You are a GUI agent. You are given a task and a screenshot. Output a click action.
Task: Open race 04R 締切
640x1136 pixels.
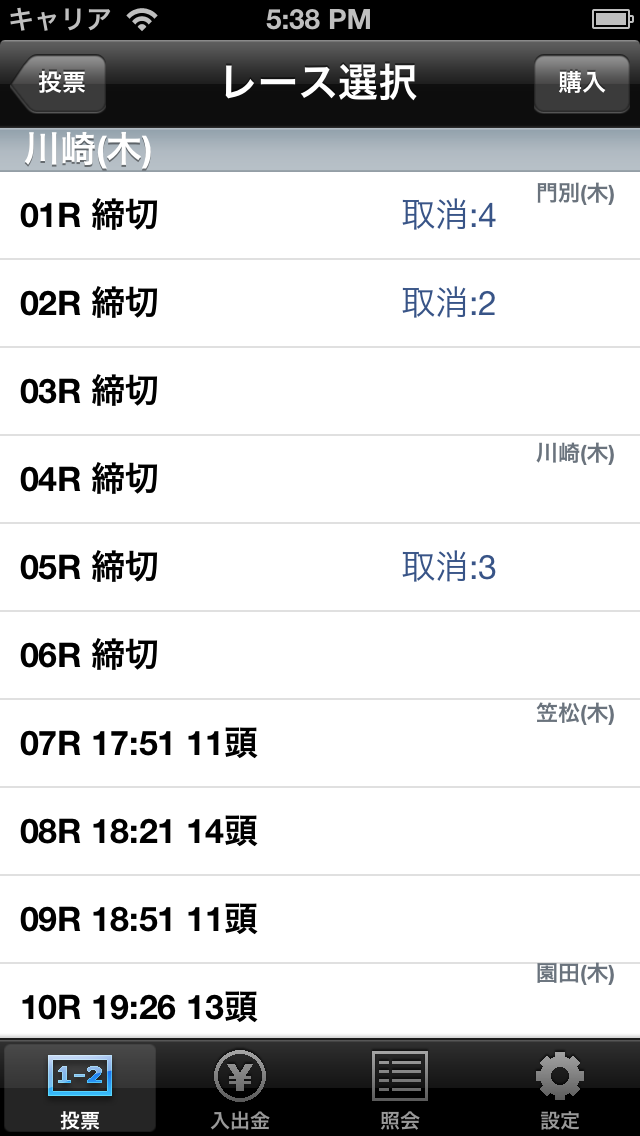pos(320,479)
